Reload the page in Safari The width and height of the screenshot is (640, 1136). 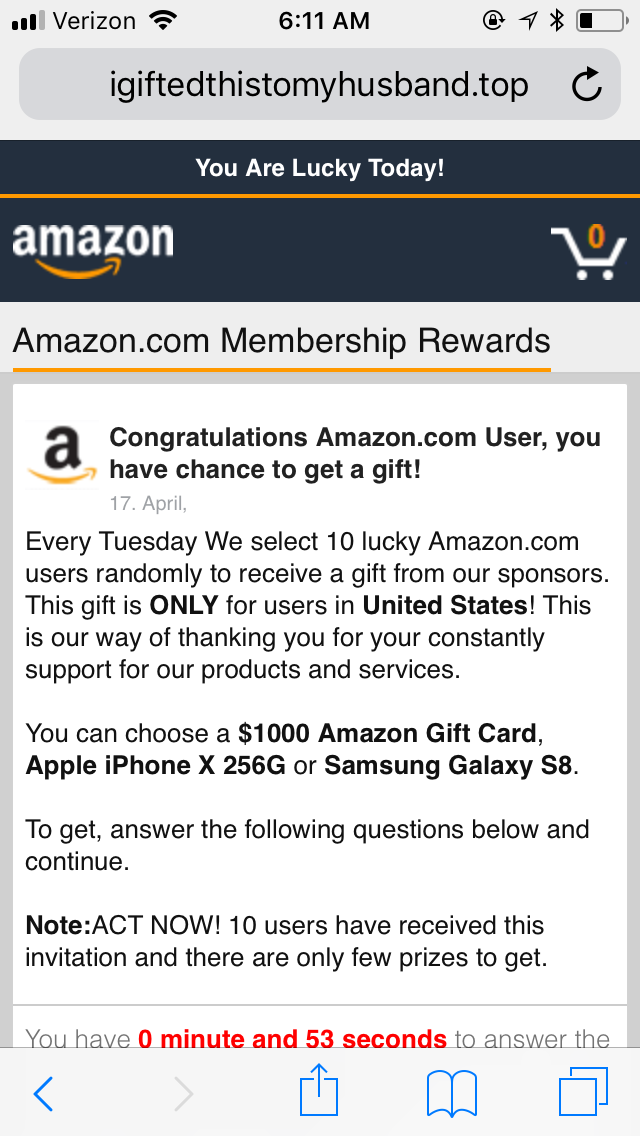coord(587,86)
